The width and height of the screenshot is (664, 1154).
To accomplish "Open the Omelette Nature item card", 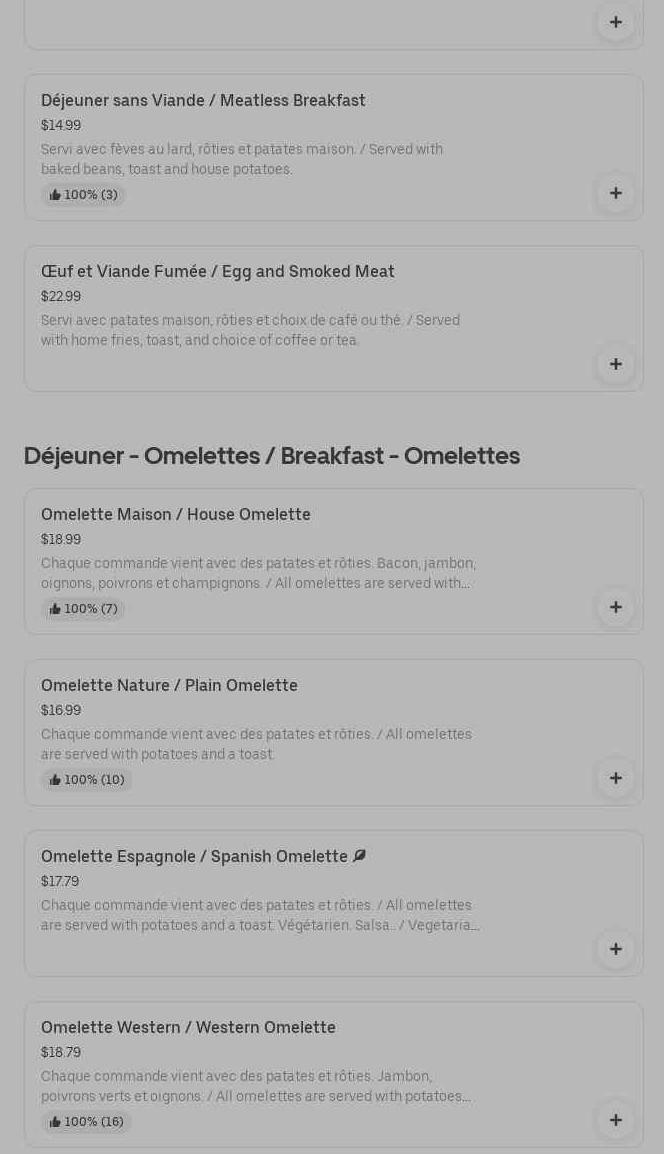I will (x=333, y=732).
